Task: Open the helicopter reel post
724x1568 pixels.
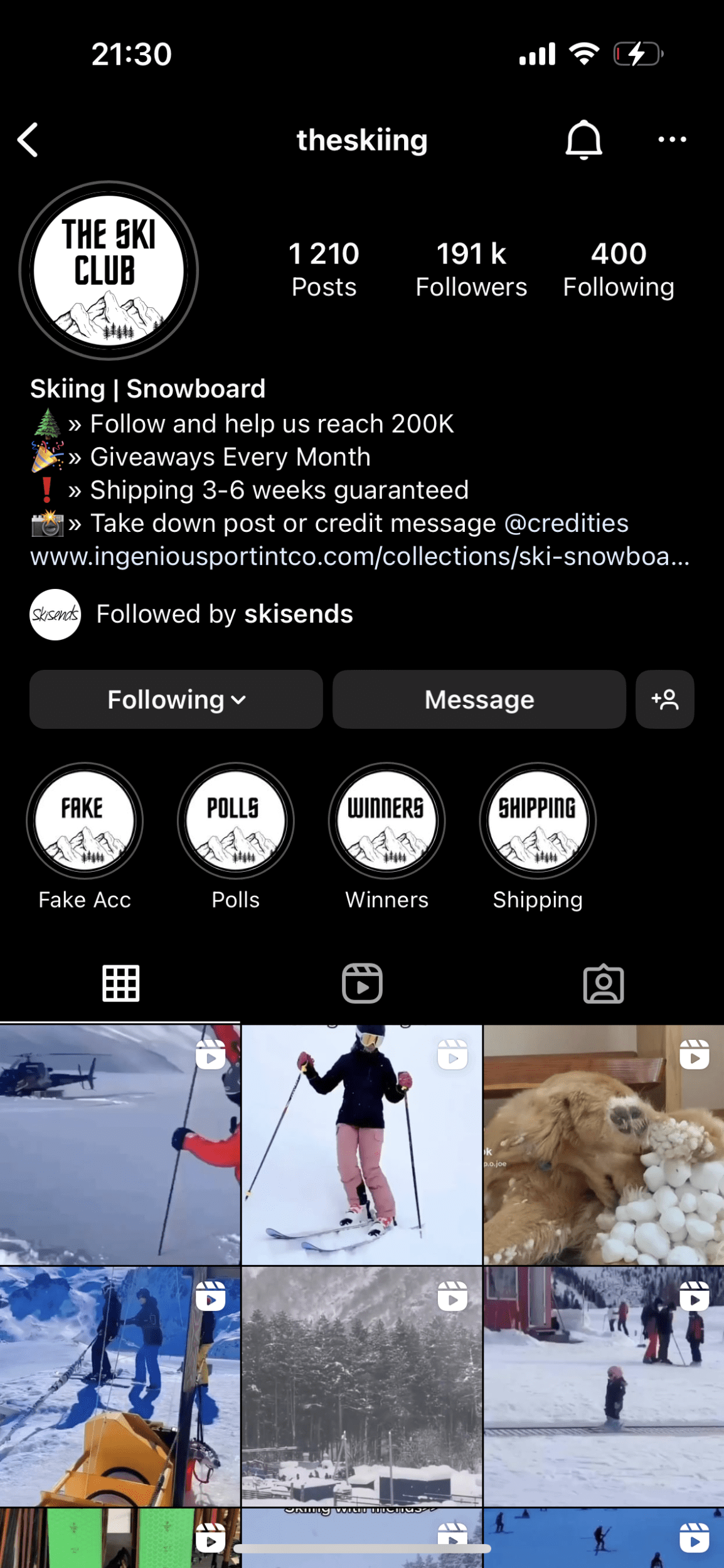Action: [120, 1145]
